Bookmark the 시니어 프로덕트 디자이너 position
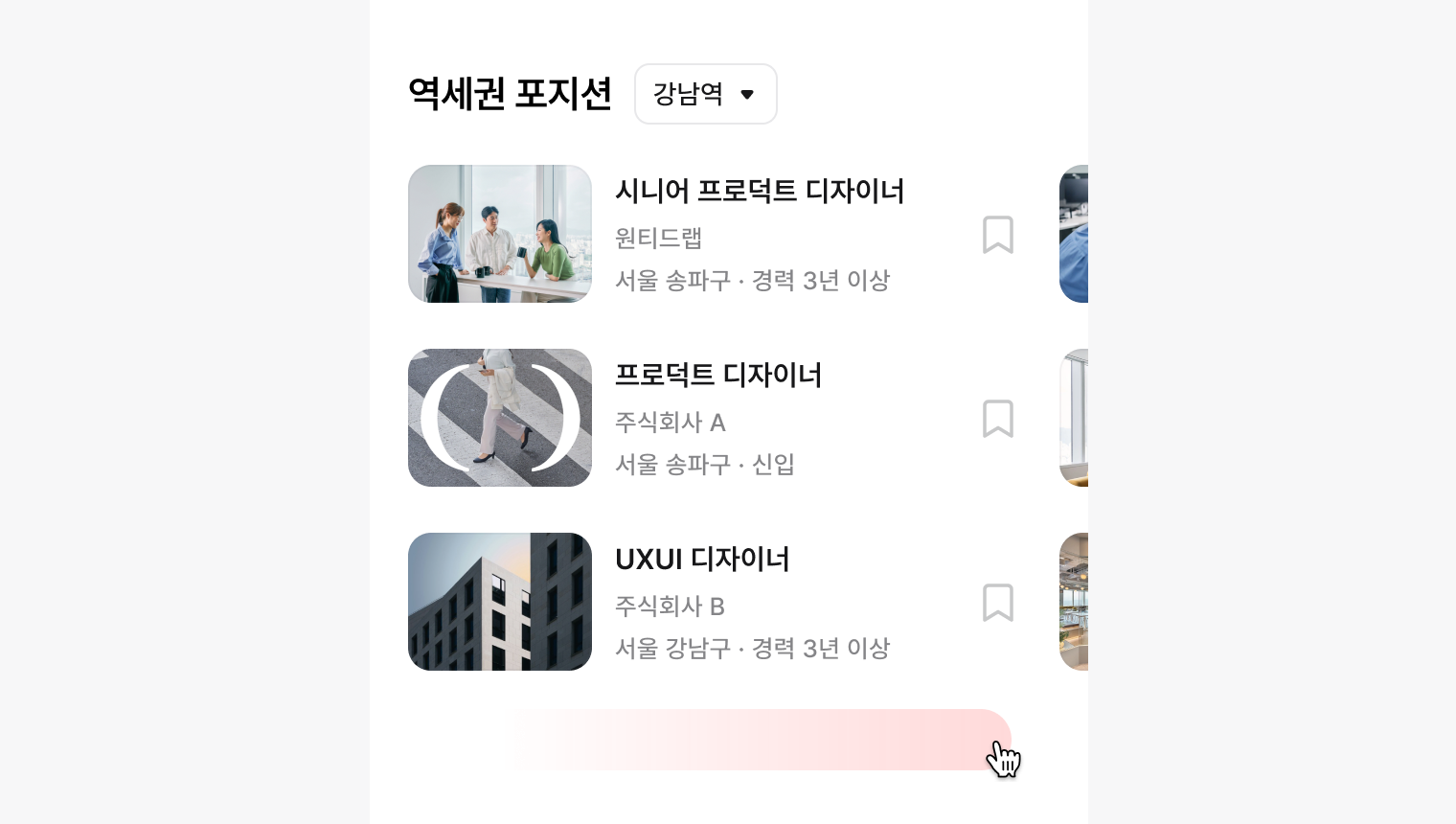Image resolution: width=1456 pixels, height=824 pixels. click(x=997, y=235)
